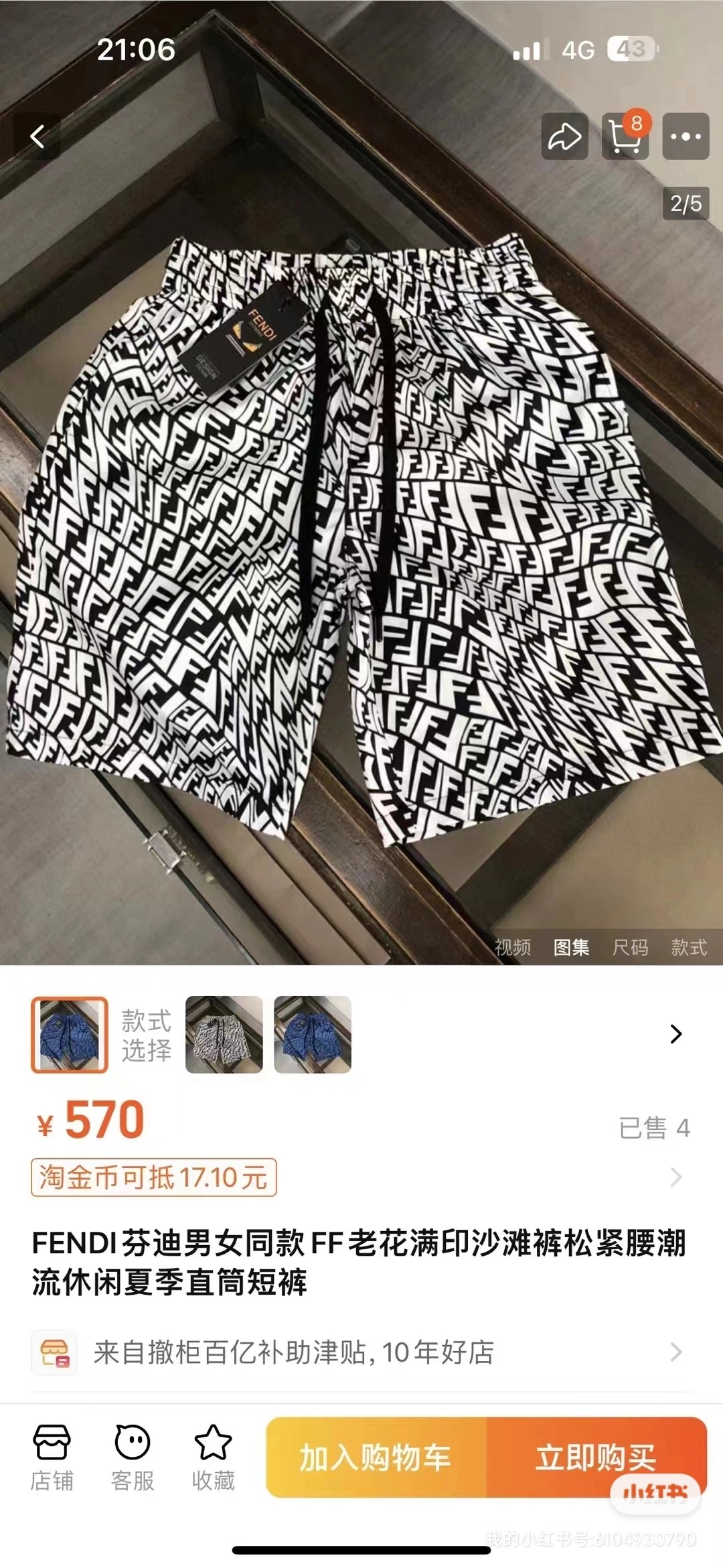Screen dimensions: 723x1568
Task: Expand the 款式选择 style options arrow
Action: 676,1034
